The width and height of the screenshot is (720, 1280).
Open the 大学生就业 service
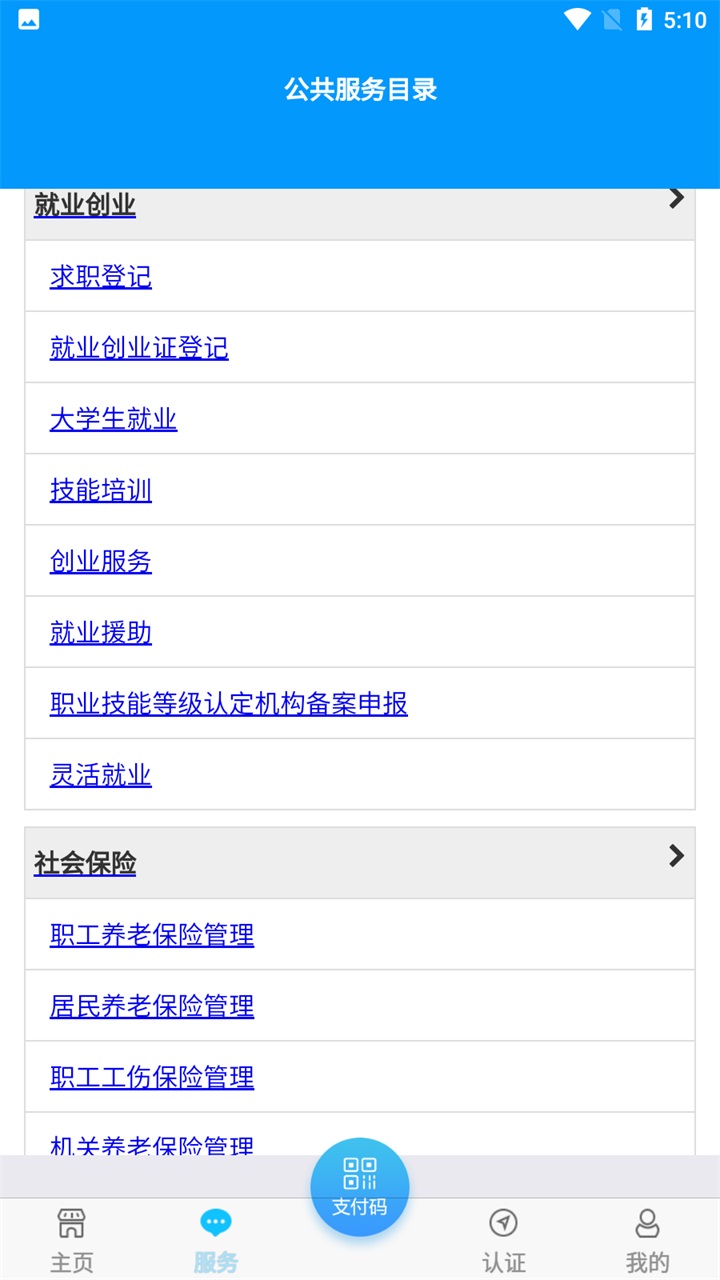pyautogui.click(x=112, y=419)
